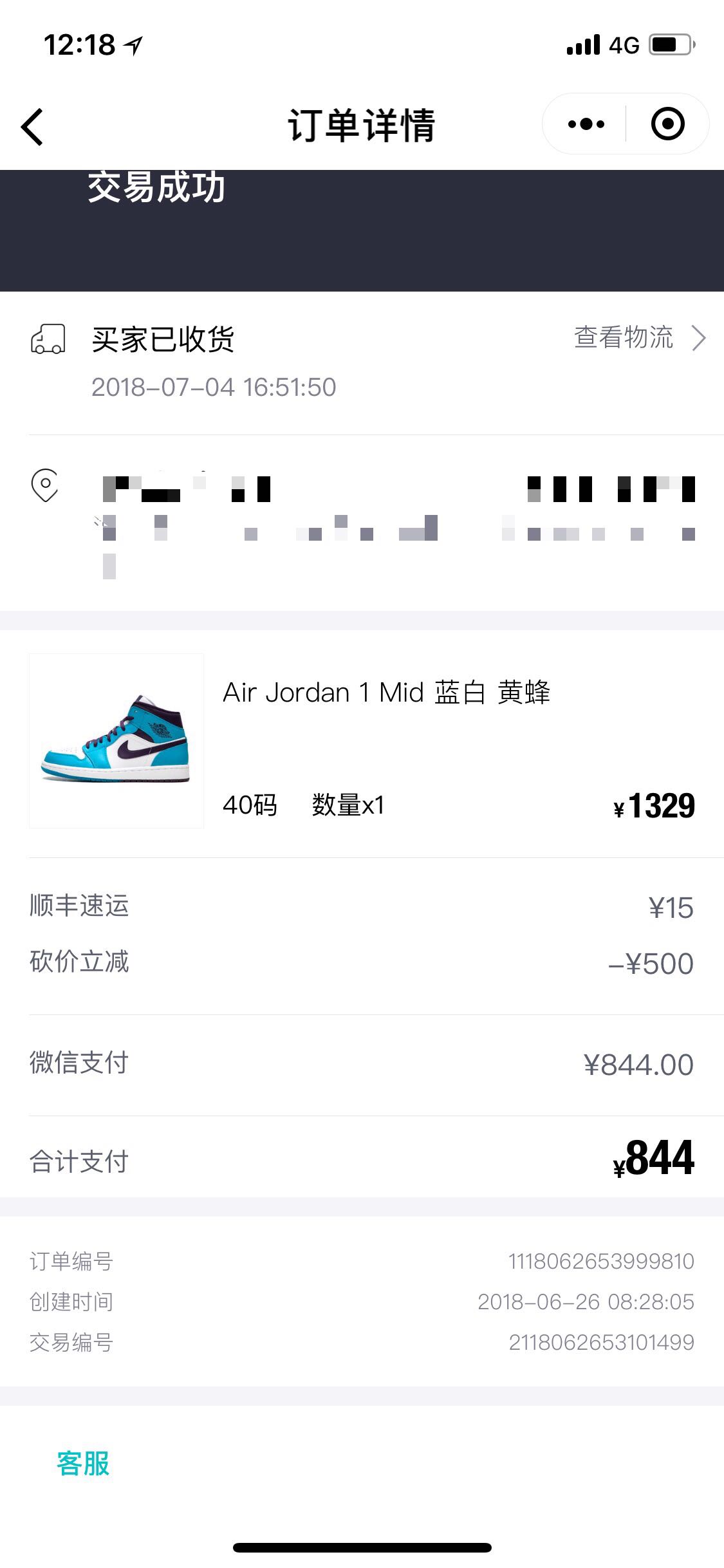Image resolution: width=724 pixels, height=1568 pixels.
Task: Open the mini program more options menu
Action: tap(586, 124)
